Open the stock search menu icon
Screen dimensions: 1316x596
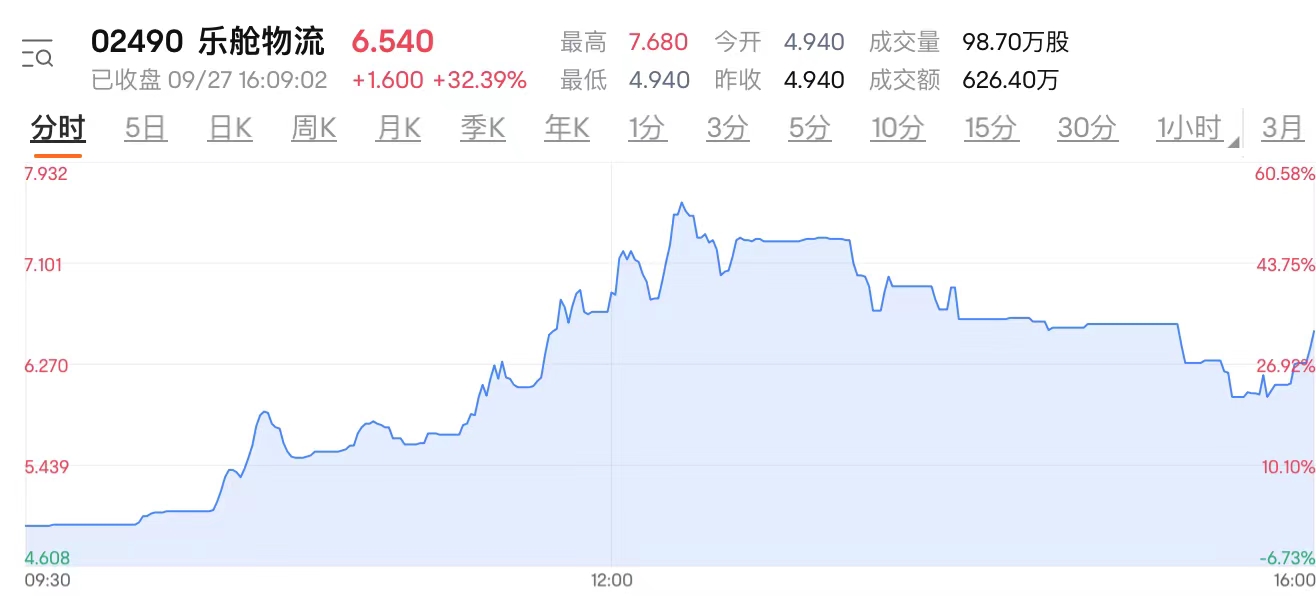tap(38, 54)
